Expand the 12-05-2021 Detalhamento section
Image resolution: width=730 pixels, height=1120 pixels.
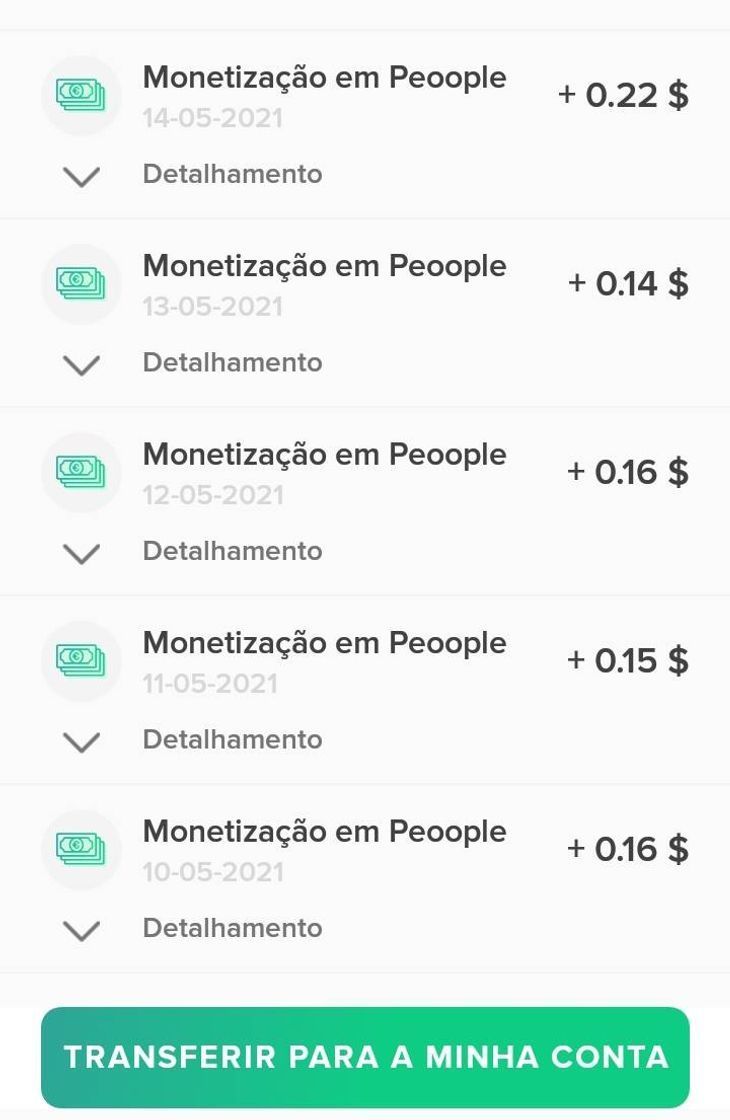pyautogui.click(x=81, y=552)
